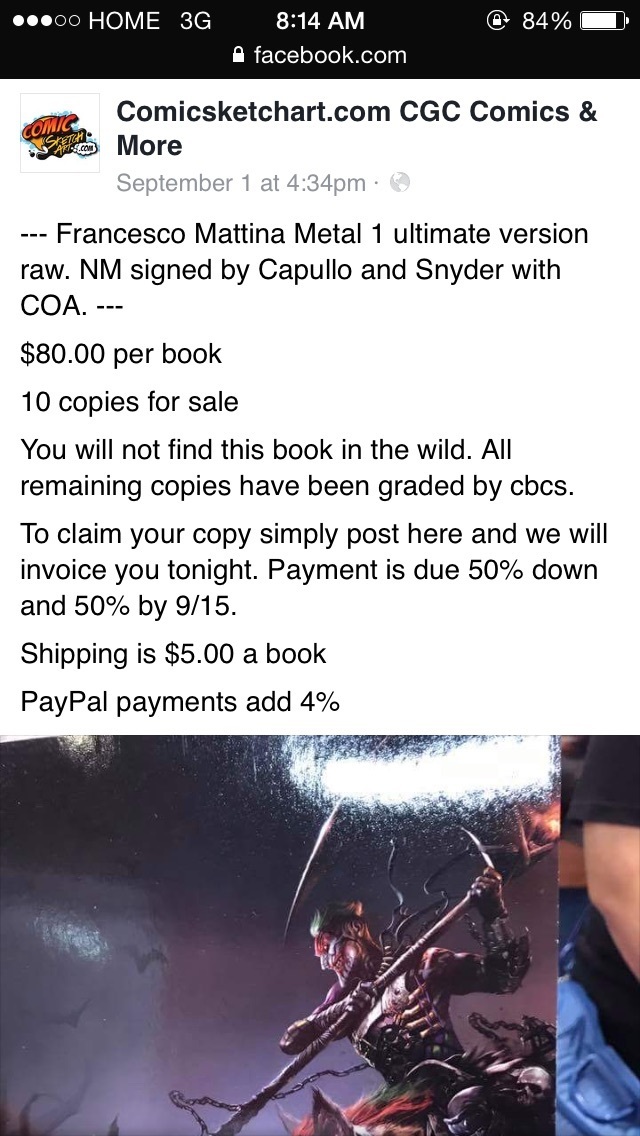Open the September 1 at 4:34pm timestamp
The image size is (640, 1136).
point(241,183)
